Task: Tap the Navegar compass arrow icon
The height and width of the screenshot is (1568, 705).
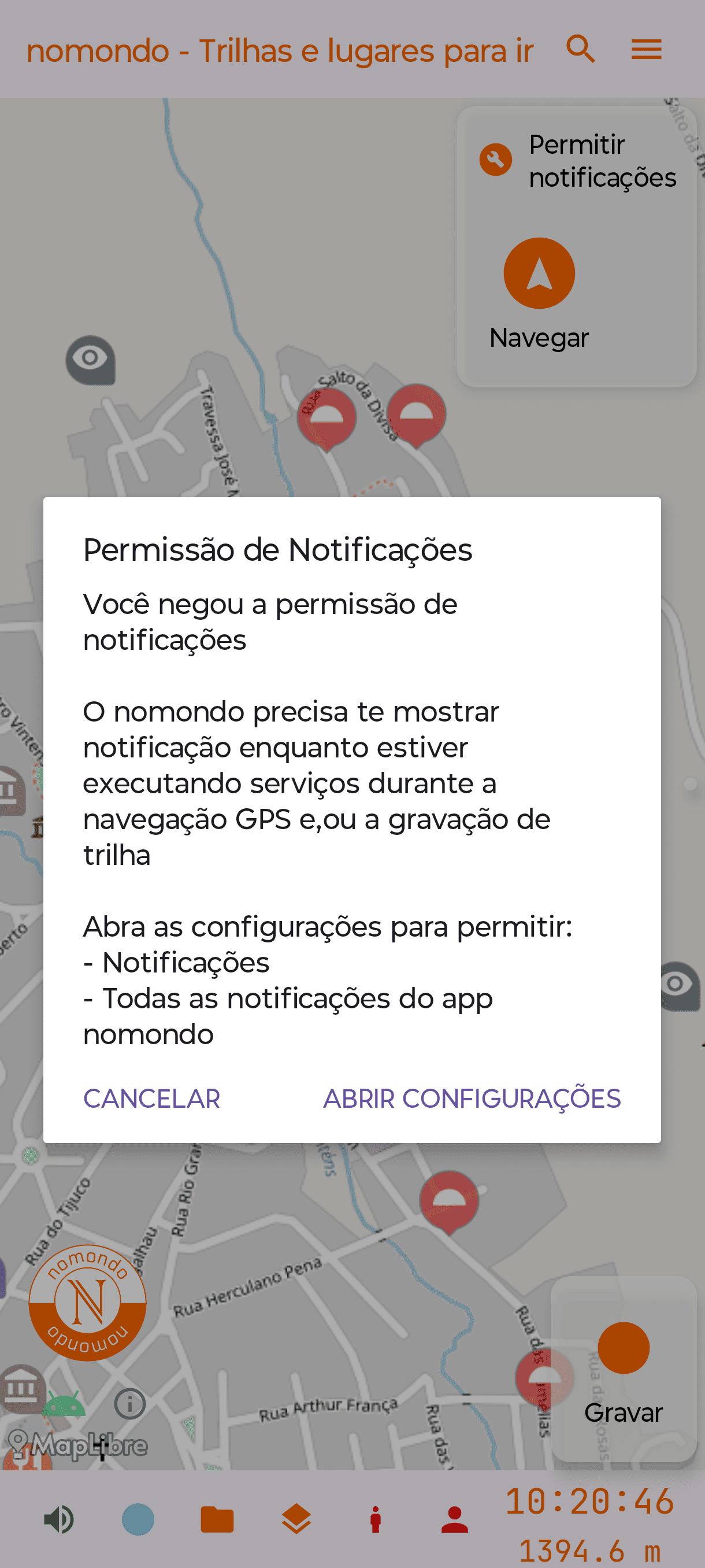Action: click(x=539, y=273)
